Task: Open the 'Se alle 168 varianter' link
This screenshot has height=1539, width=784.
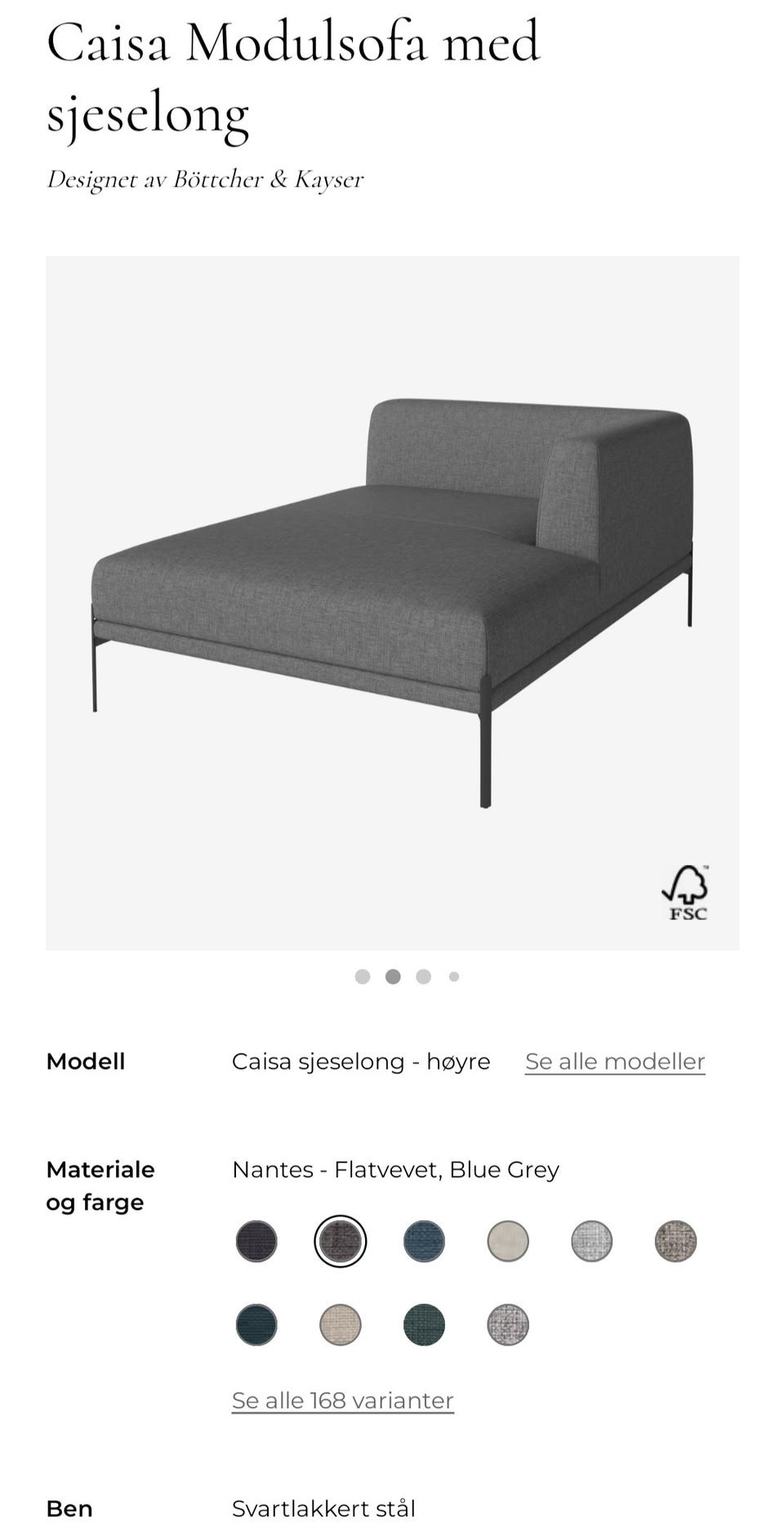Action: coord(343,1401)
